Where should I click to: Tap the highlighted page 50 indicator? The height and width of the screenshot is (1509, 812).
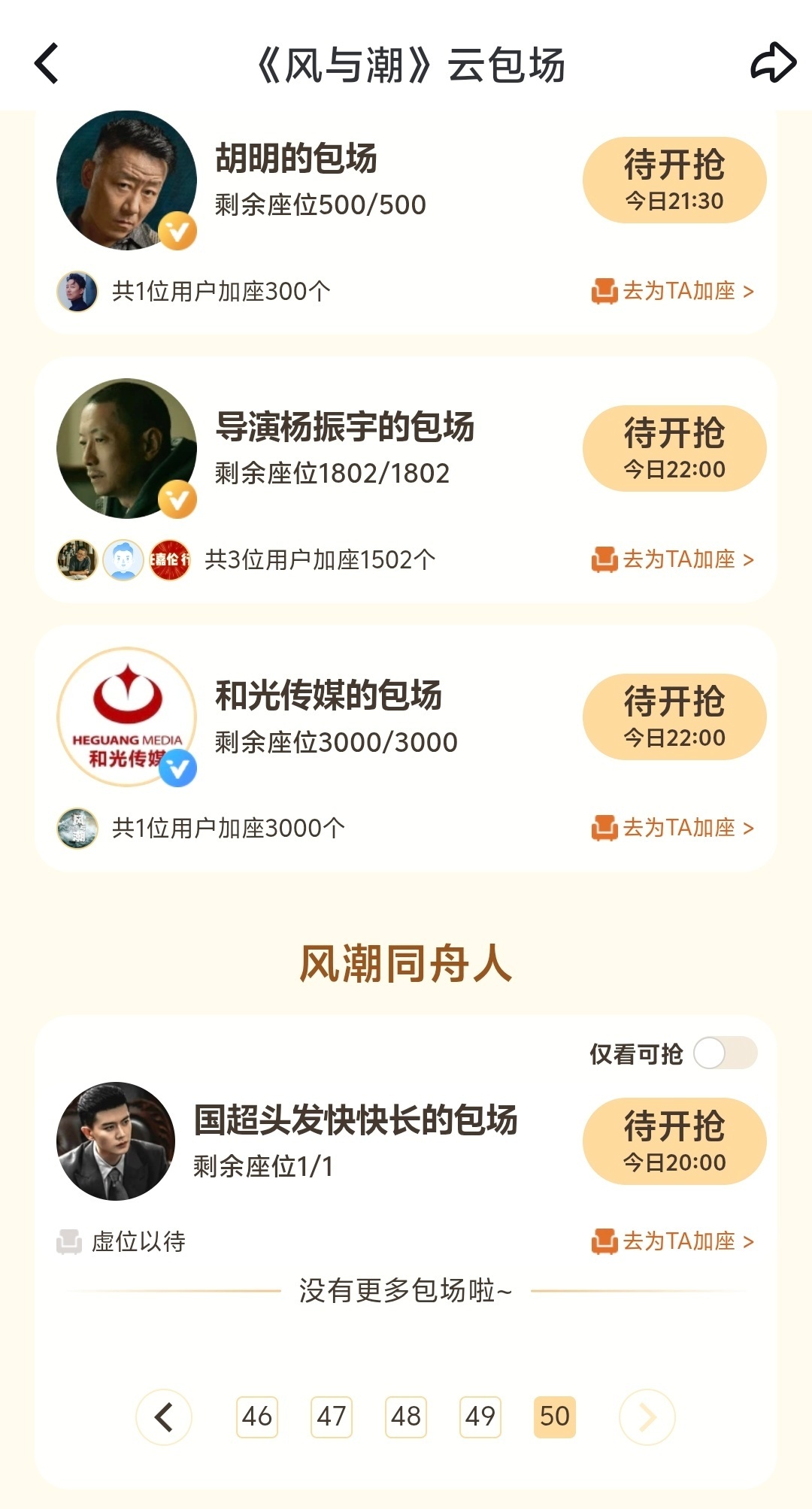pos(555,1417)
